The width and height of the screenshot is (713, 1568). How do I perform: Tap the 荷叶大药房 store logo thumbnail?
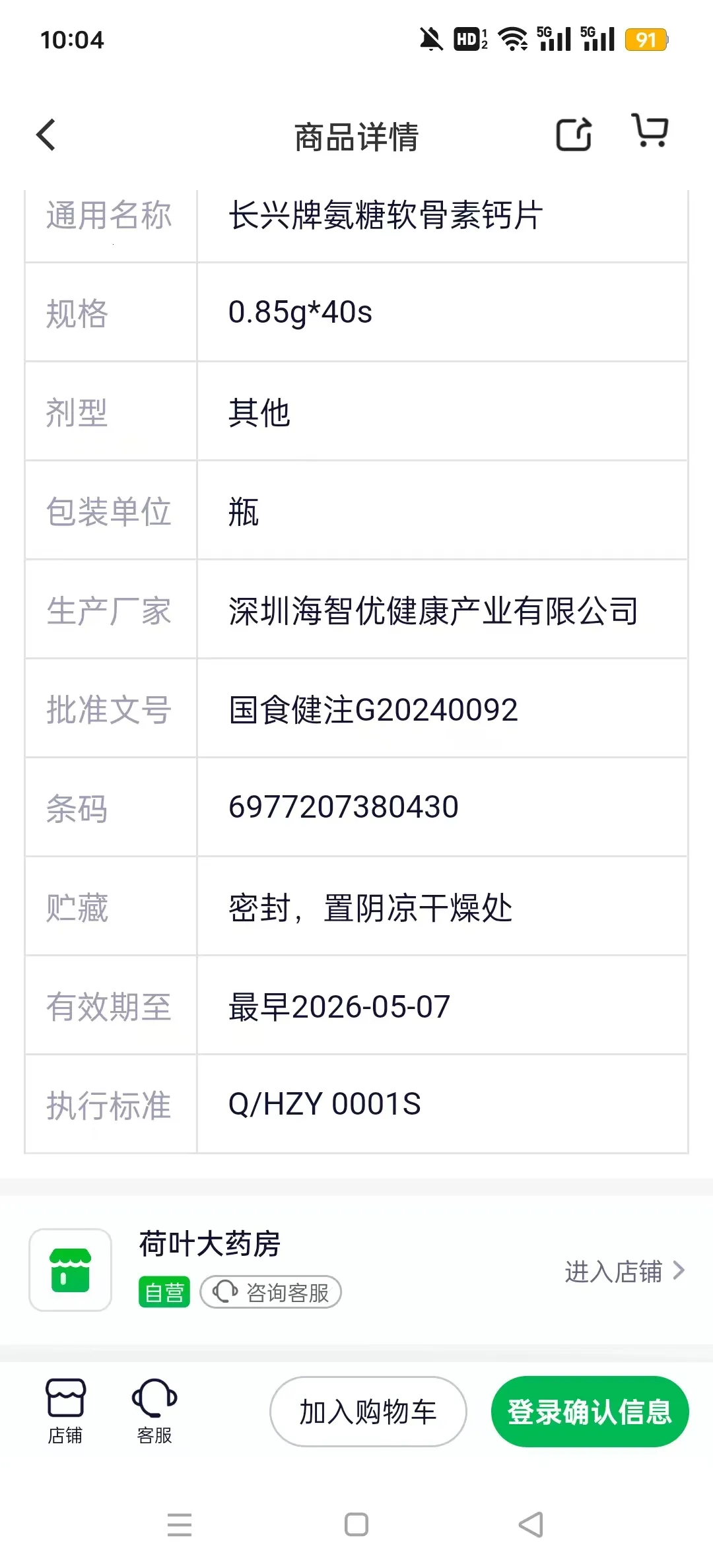point(70,1268)
